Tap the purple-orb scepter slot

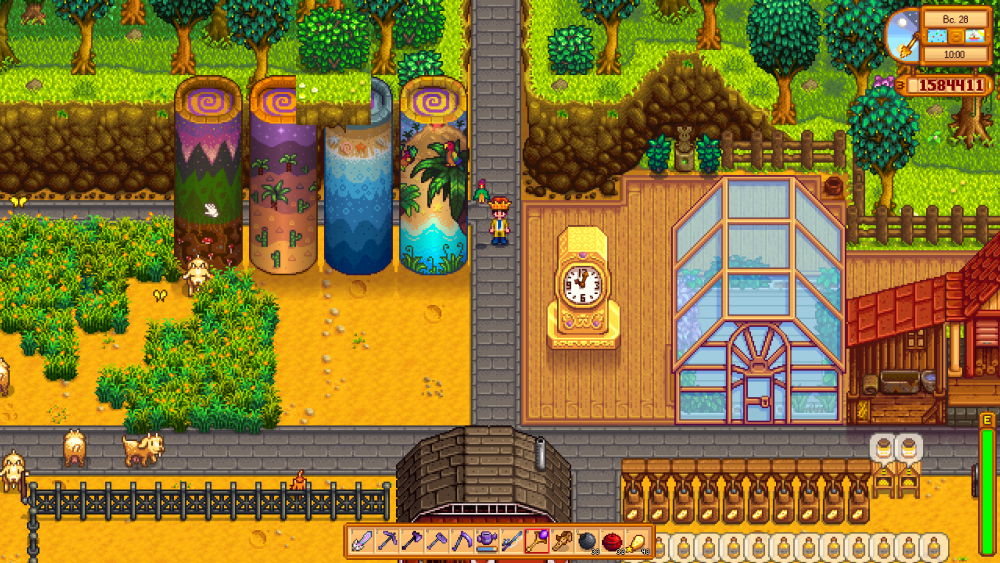[x=537, y=541]
